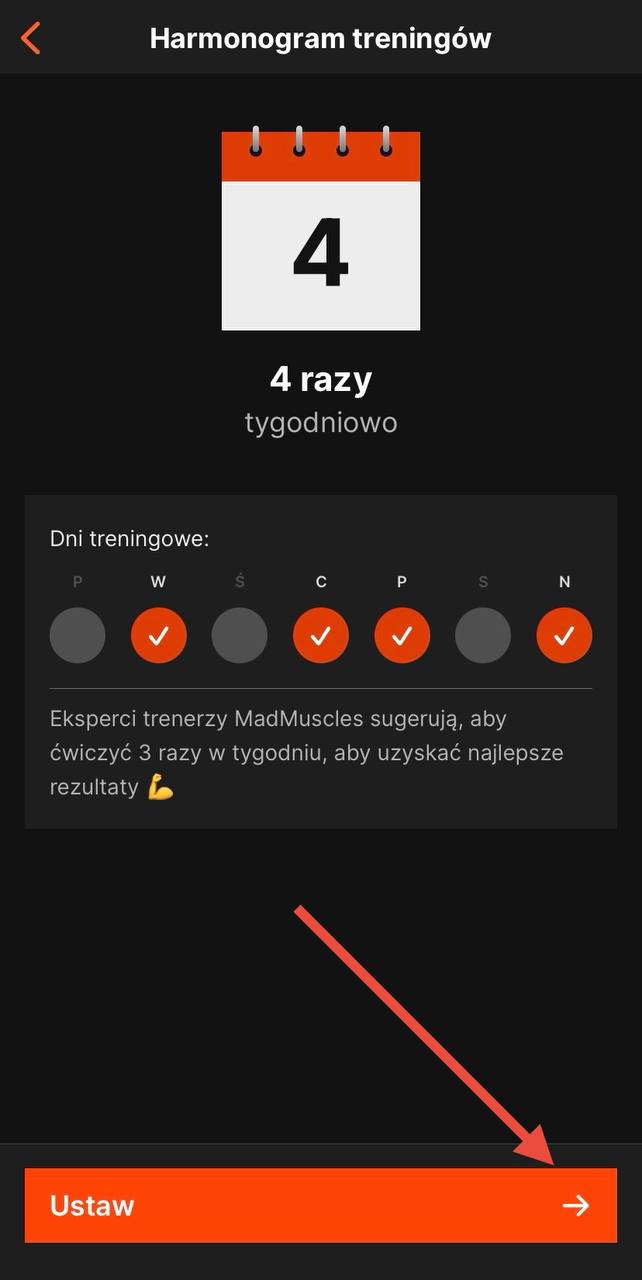The image size is (642, 1280).
Task: Enable Wednesday (Ś) as training day
Action: point(239,635)
